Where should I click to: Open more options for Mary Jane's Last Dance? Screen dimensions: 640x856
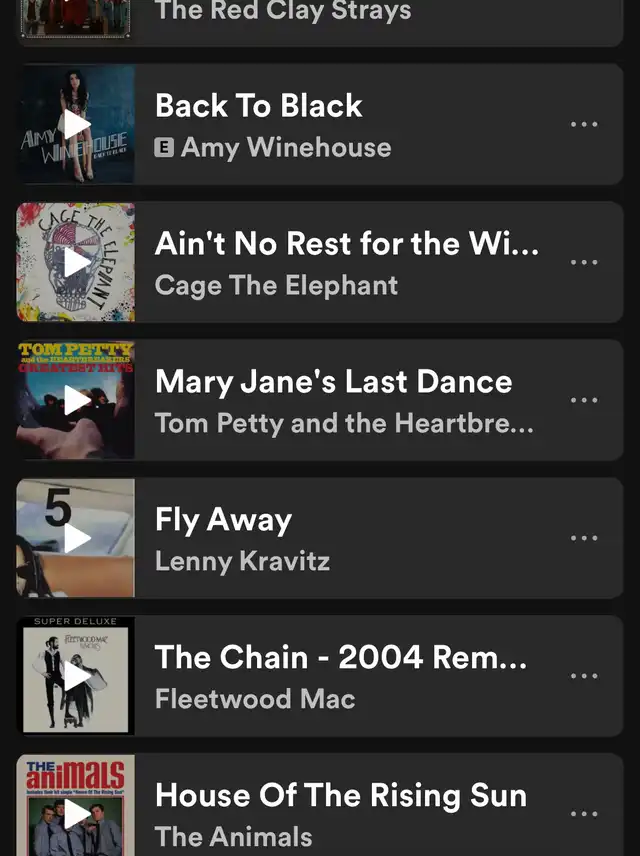(584, 400)
